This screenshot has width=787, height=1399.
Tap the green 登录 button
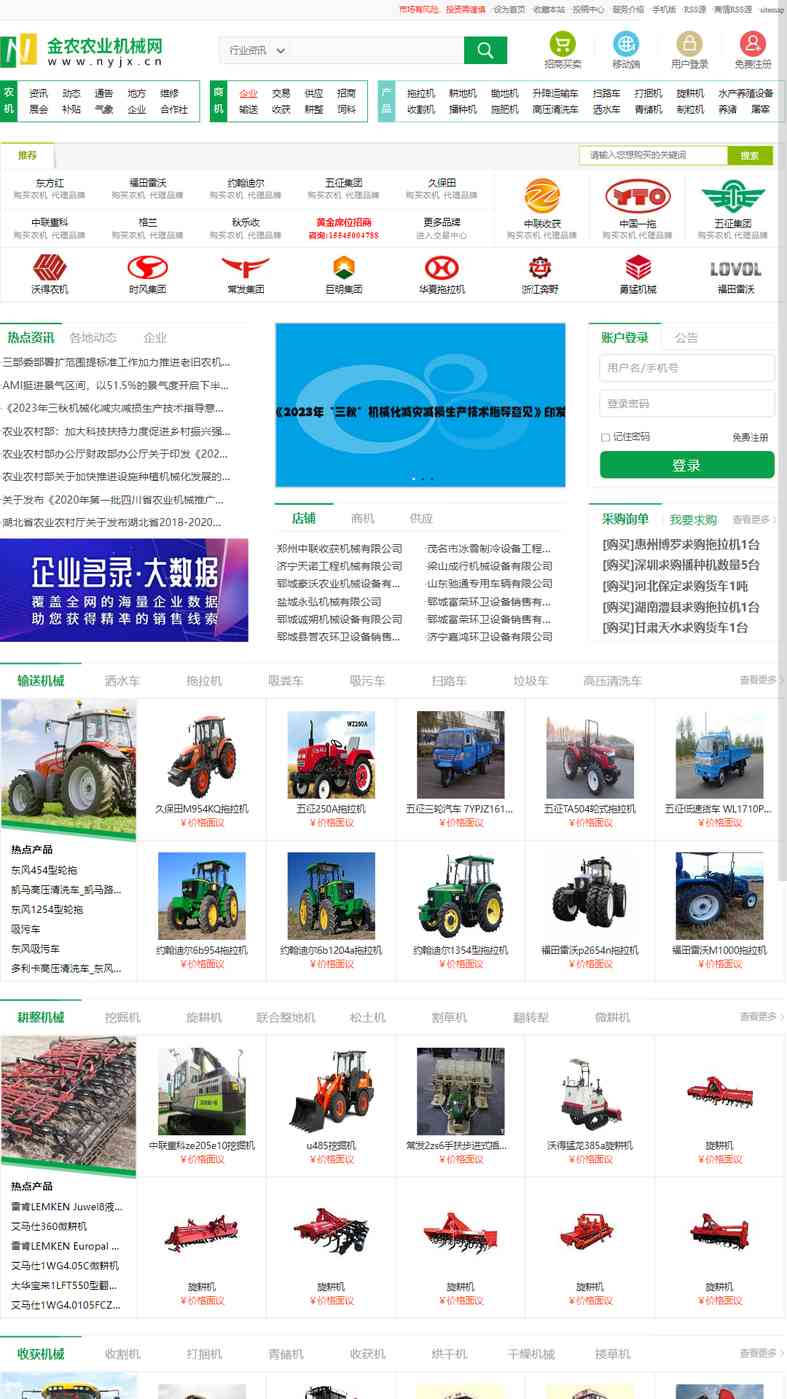[x=687, y=465]
